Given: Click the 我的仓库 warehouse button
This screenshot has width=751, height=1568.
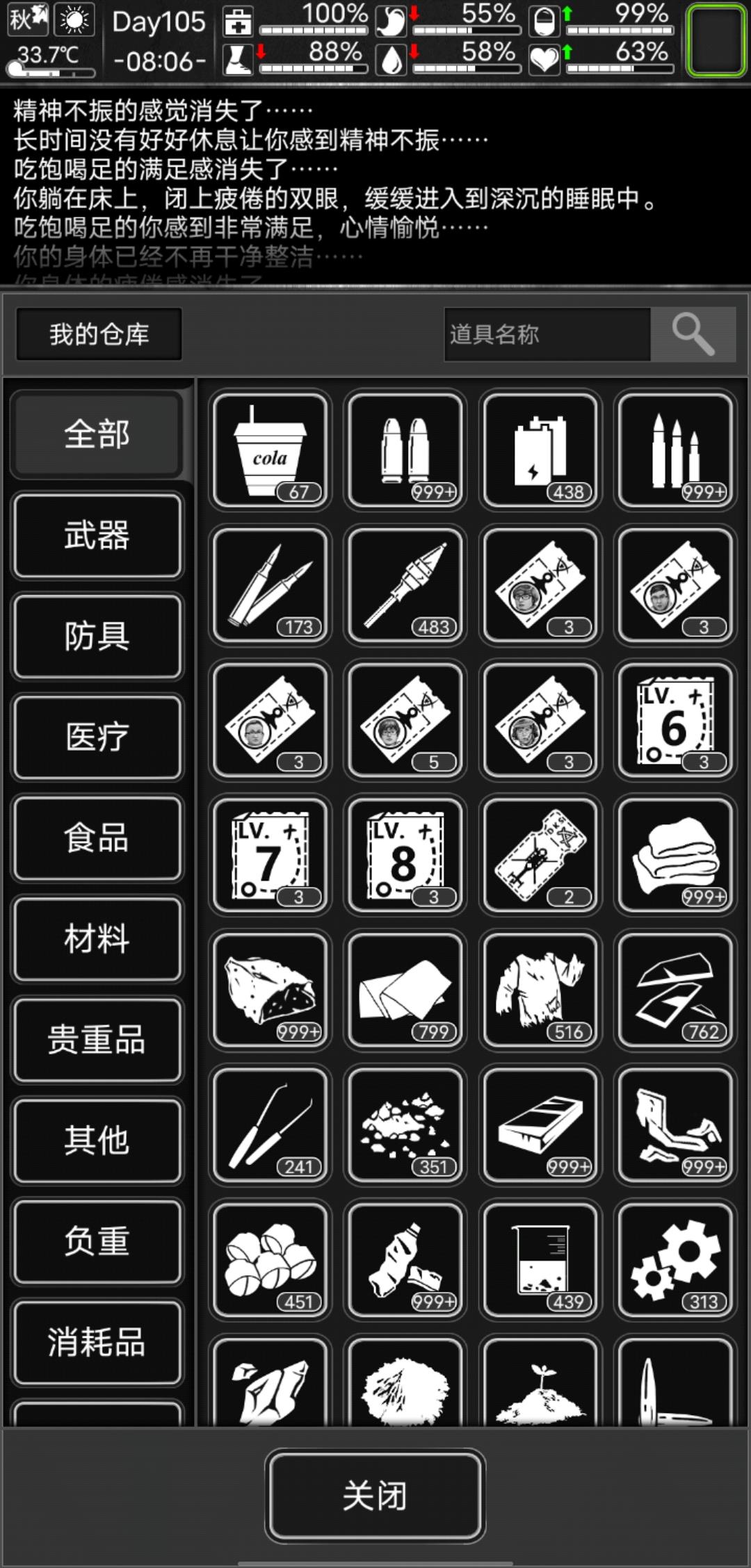Looking at the screenshot, I should 97,334.
